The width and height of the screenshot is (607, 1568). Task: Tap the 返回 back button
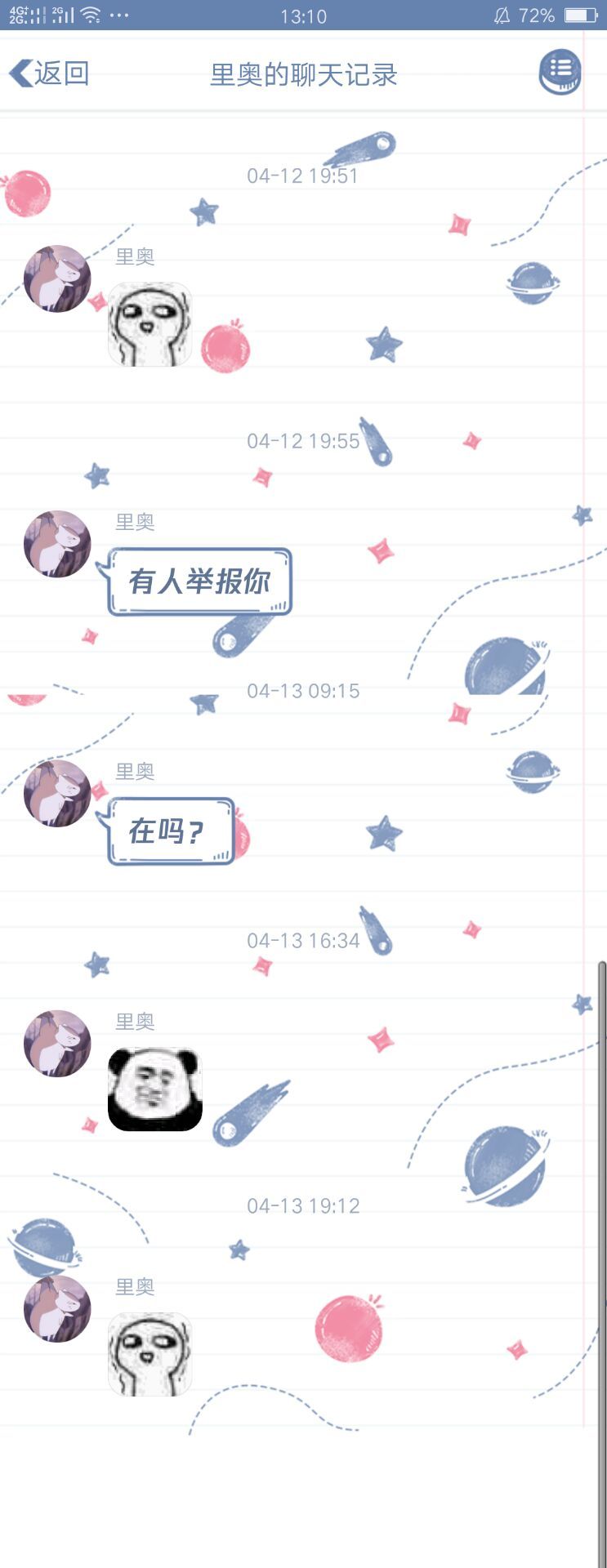(49, 73)
